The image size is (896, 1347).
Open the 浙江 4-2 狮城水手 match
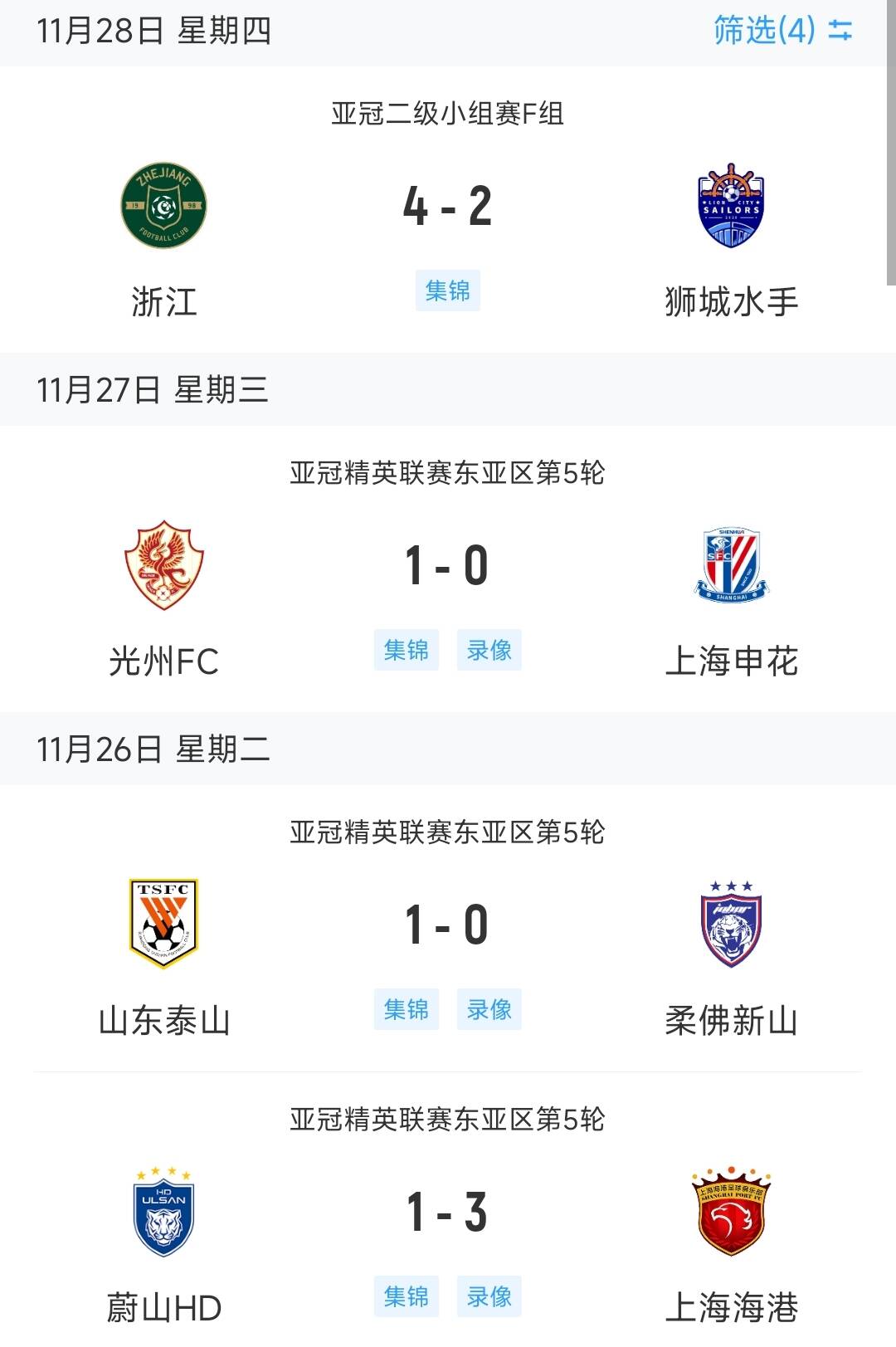447,207
